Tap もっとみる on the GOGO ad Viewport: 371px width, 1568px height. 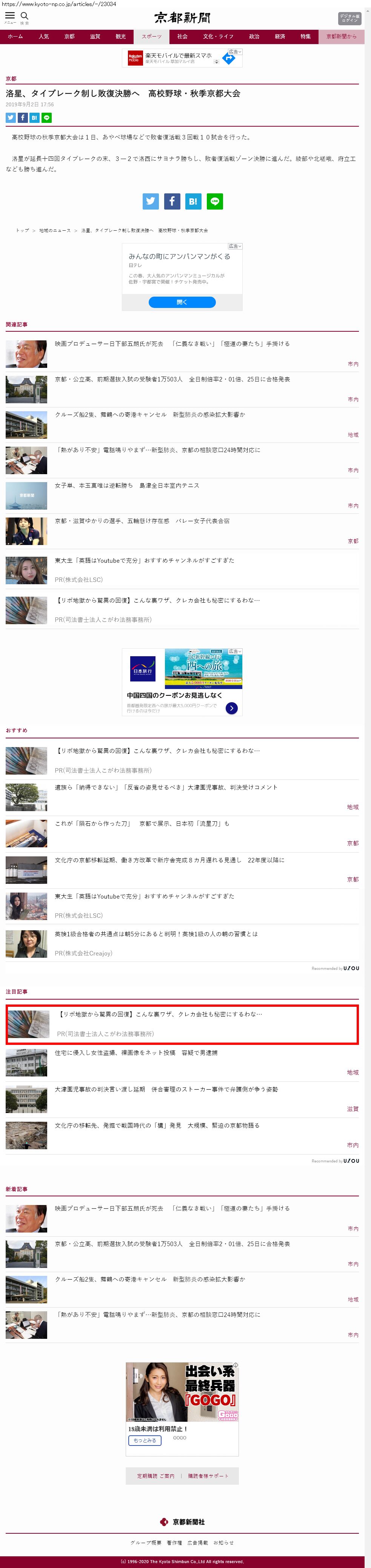(145, 1440)
